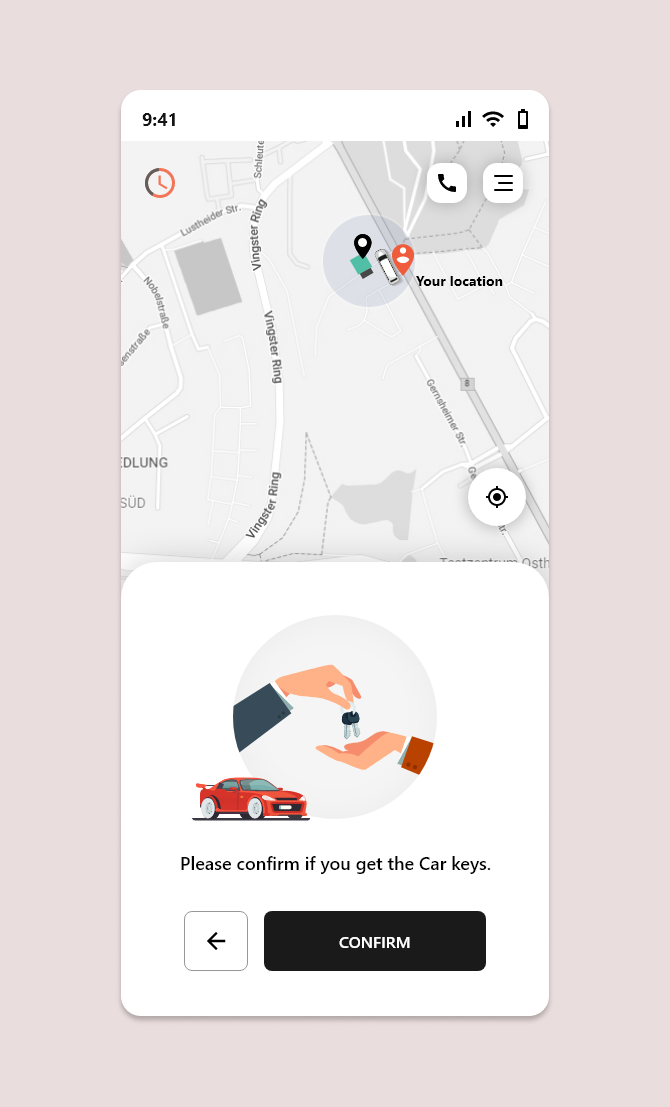Open the hamburger menu
Viewport: 670px width, 1107px height.
[503, 183]
